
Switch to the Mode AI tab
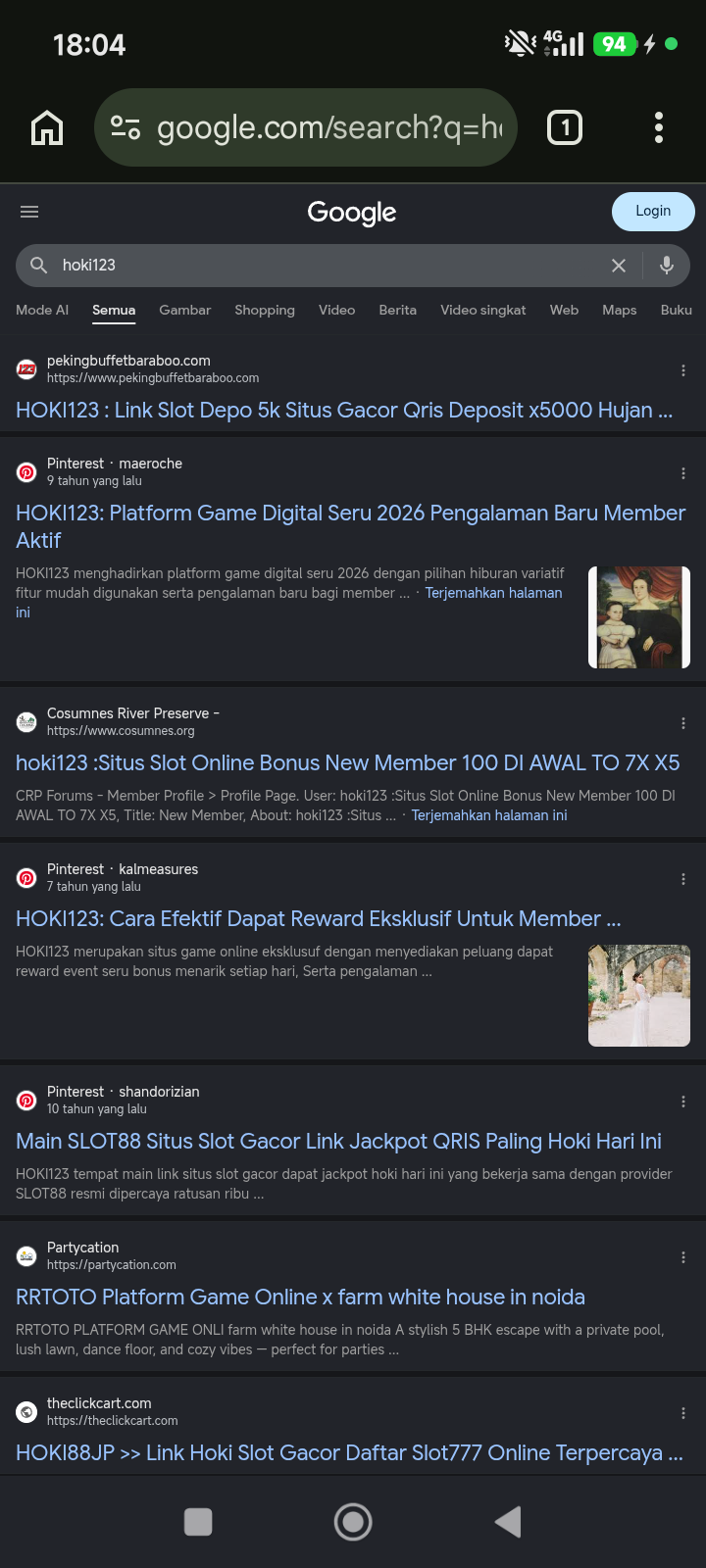pyautogui.click(x=42, y=310)
